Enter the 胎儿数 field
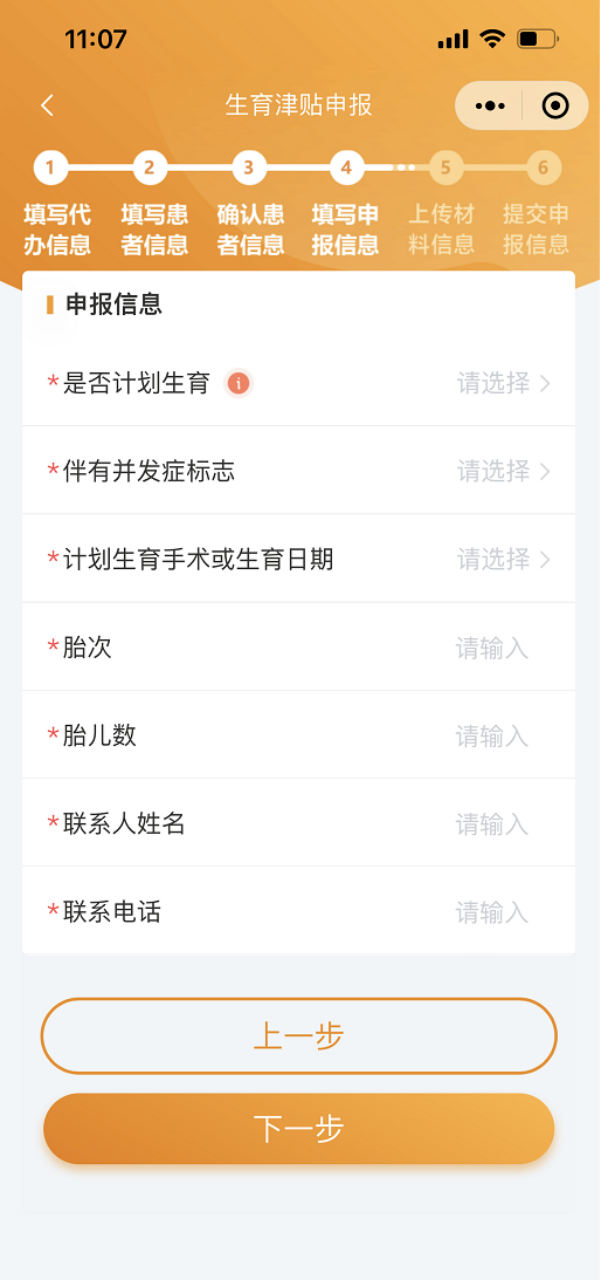601x1280 pixels. [491, 736]
